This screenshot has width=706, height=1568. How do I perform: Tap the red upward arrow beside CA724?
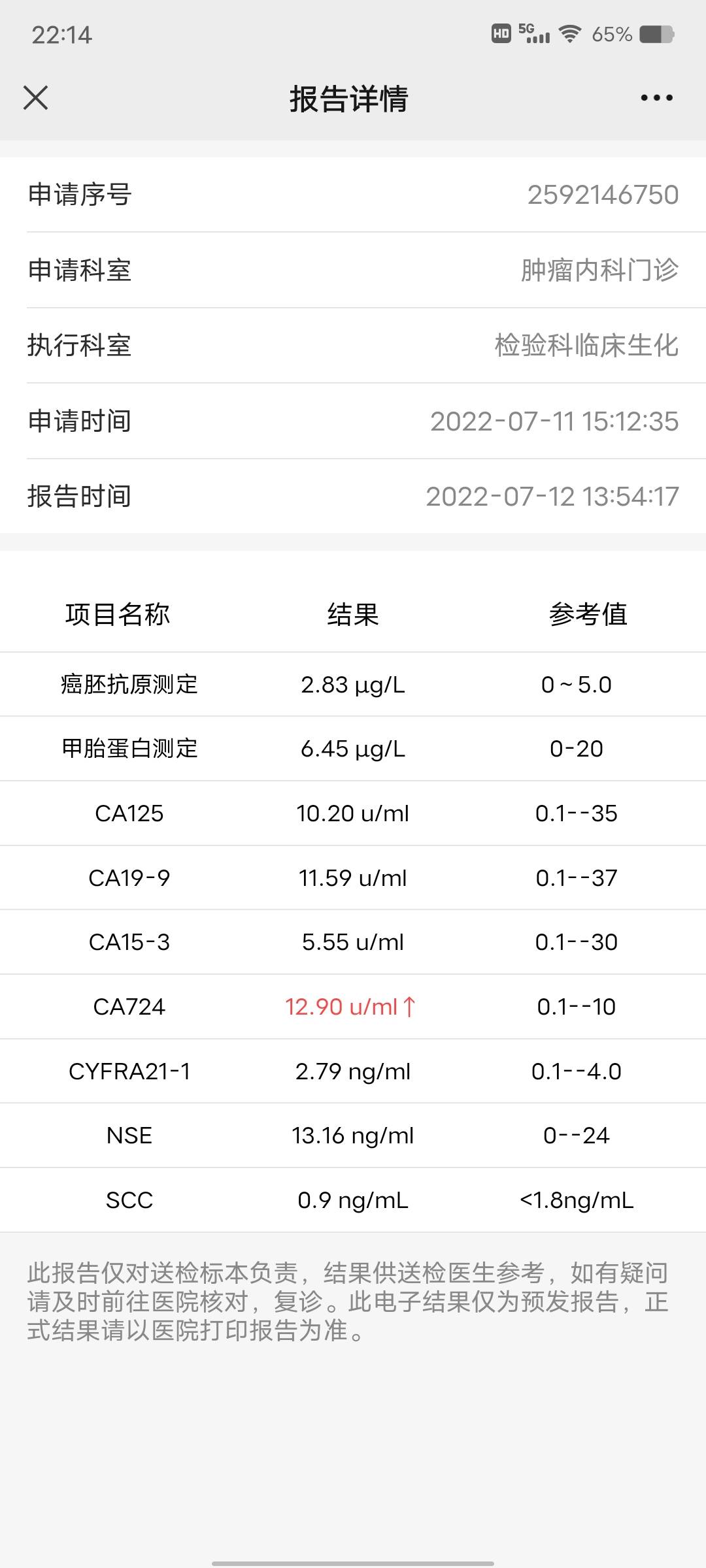tap(410, 1006)
